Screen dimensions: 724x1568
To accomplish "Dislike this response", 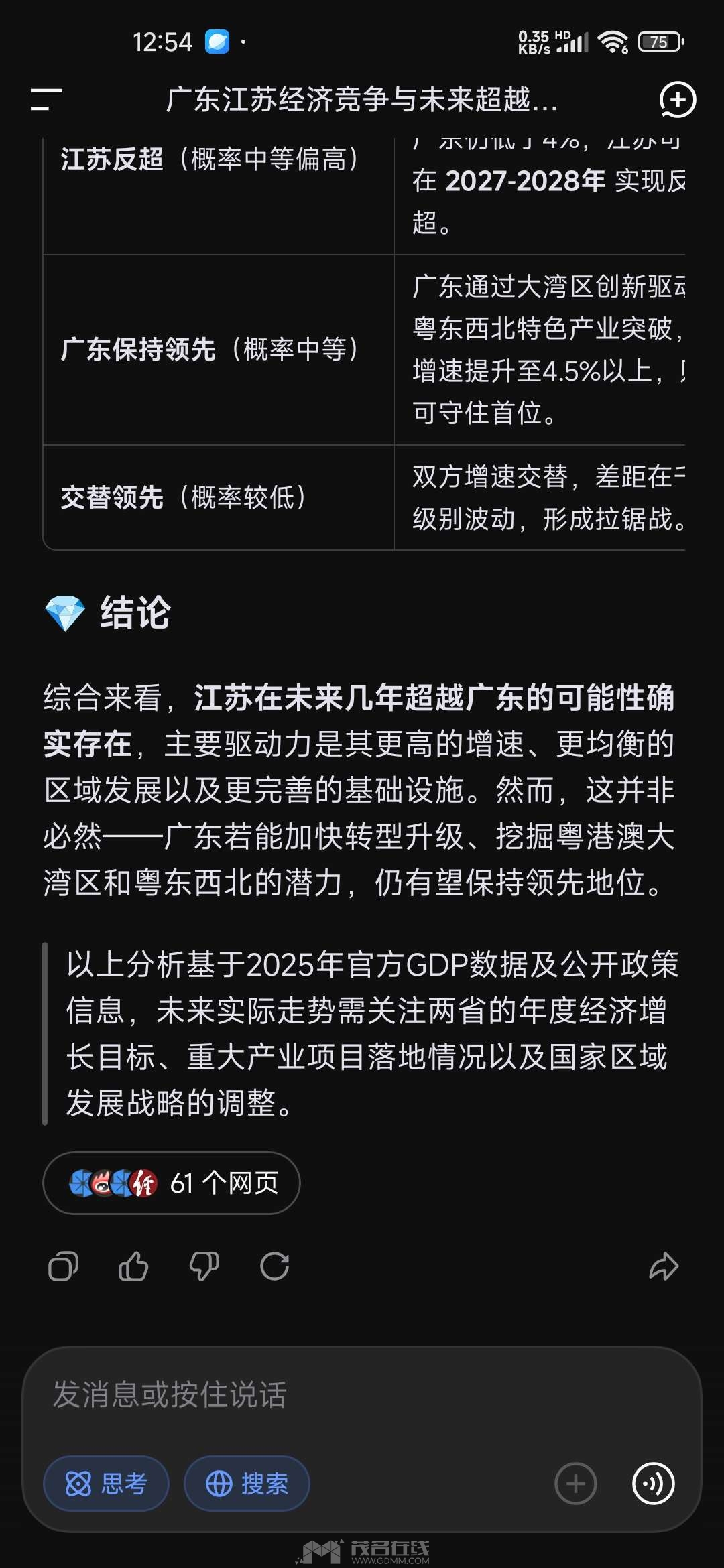I will pos(204,1266).
